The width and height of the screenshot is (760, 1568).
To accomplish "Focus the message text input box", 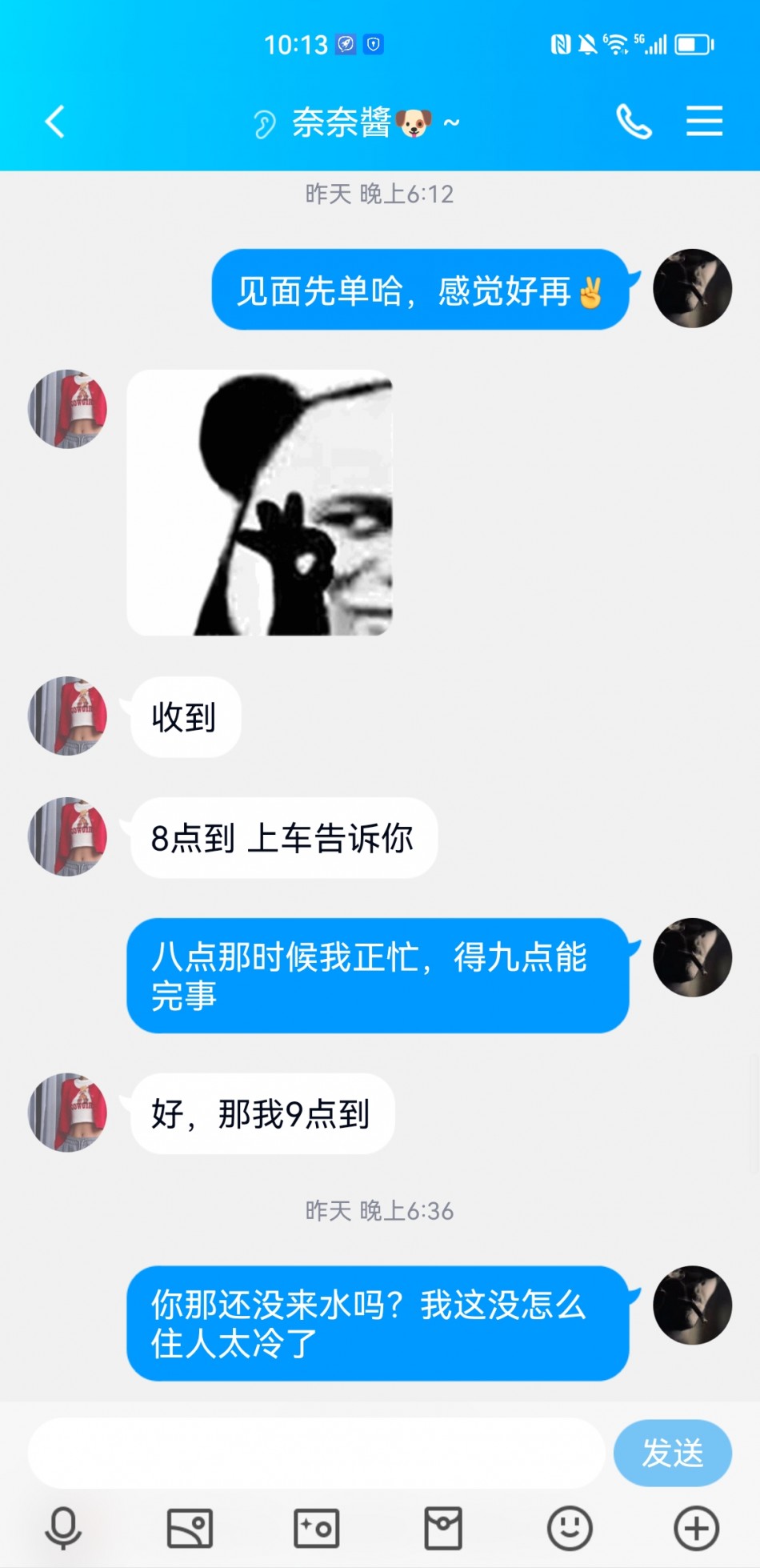I will click(x=316, y=1453).
